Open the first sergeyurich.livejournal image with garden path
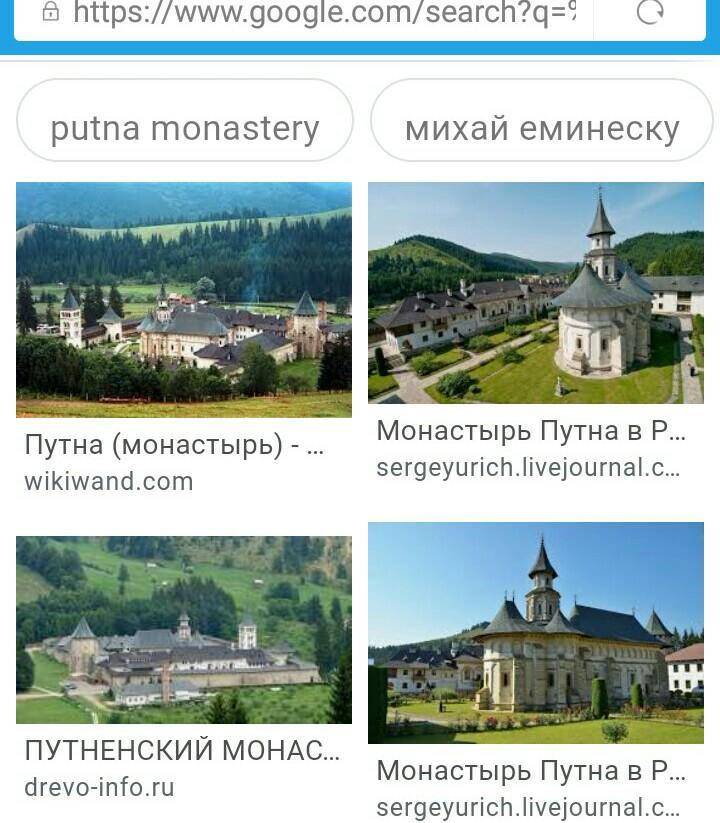This screenshot has height=823, width=720. click(x=535, y=292)
